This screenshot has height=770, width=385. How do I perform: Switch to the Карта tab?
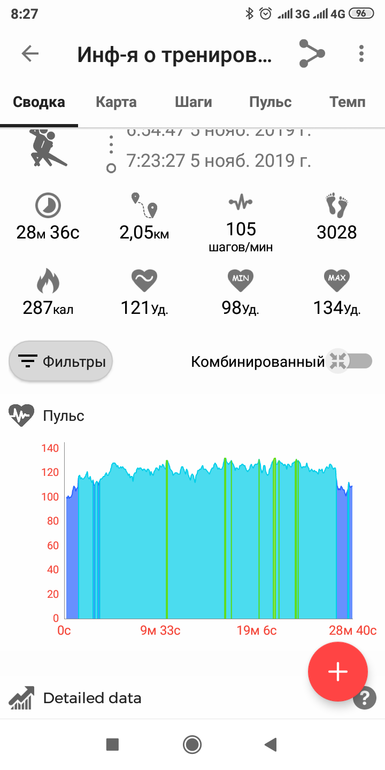[x=116, y=102]
